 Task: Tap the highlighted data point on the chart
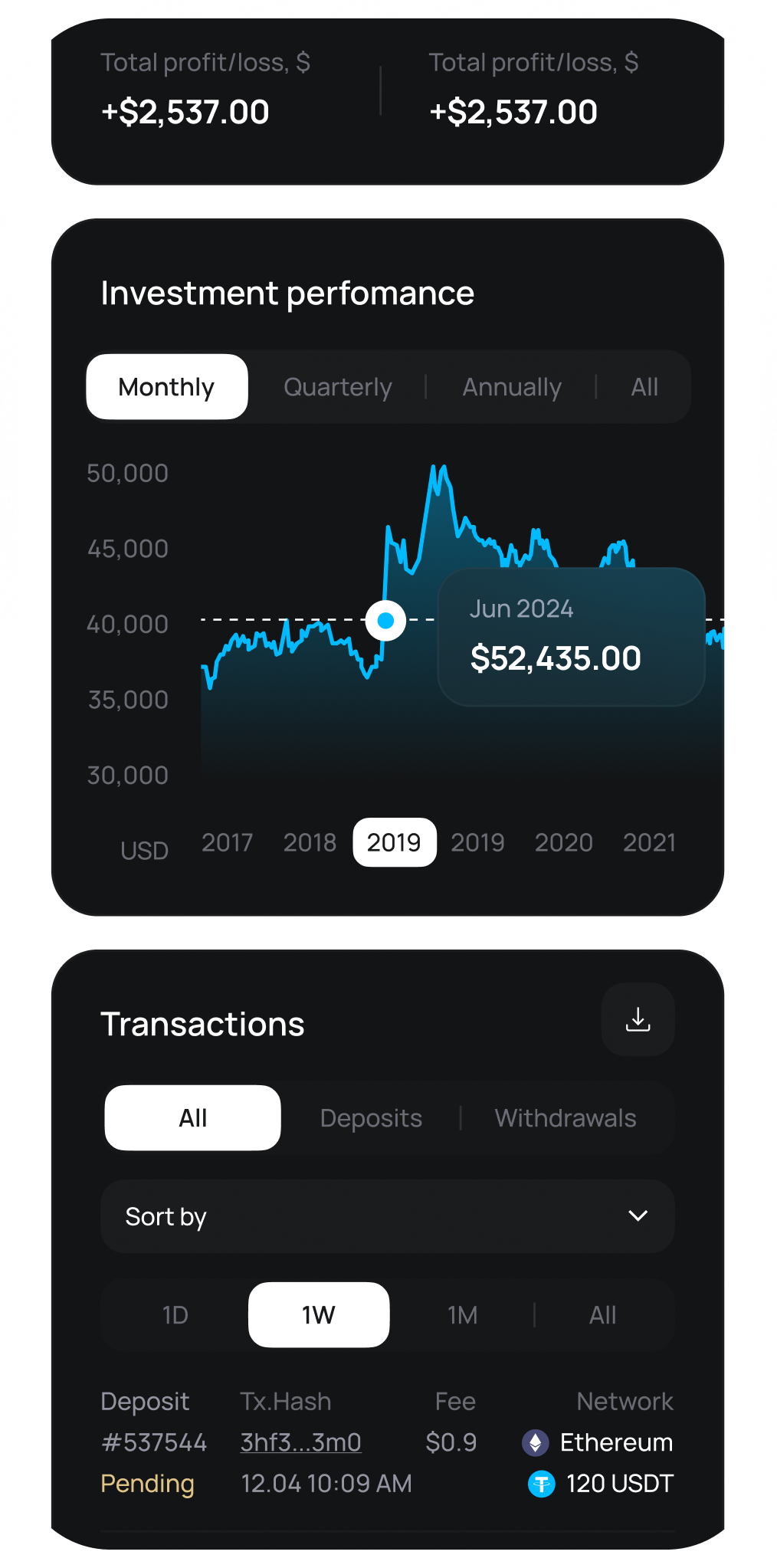click(x=385, y=620)
